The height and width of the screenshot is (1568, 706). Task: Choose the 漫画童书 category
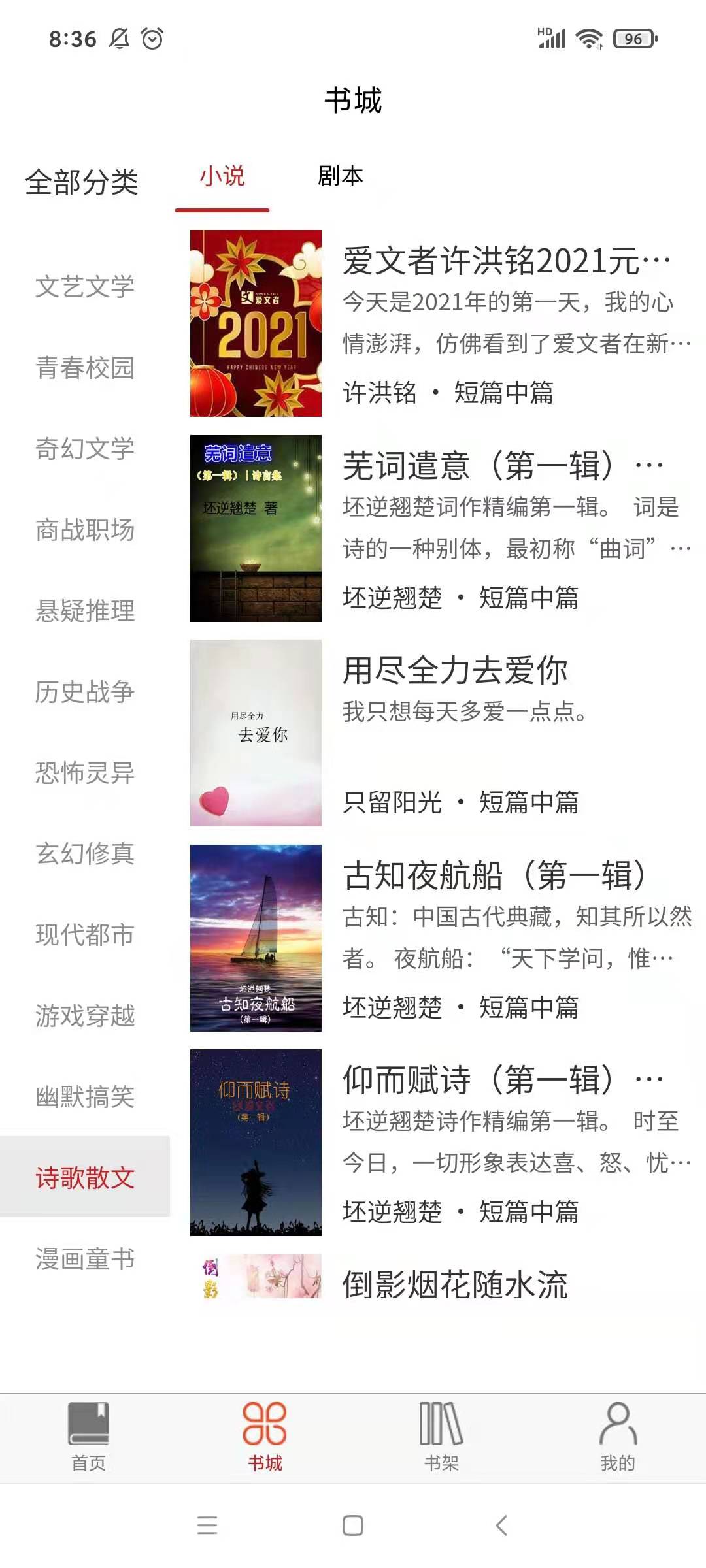click(x=85, y=1259)
